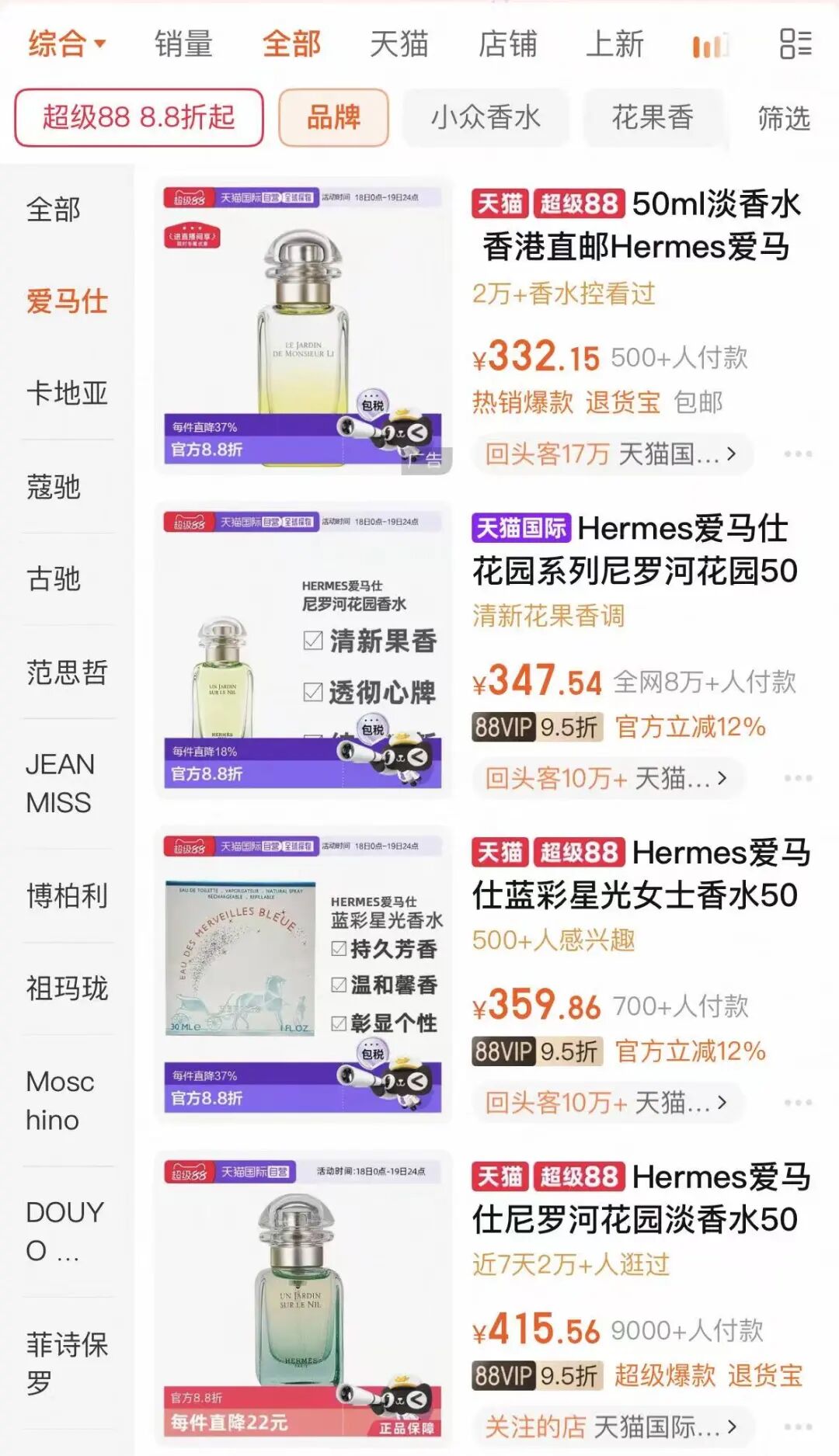The width and height of the screenshot is (839, 1456).
Task: Select the 蔻驰 brand
Action: 54,487
